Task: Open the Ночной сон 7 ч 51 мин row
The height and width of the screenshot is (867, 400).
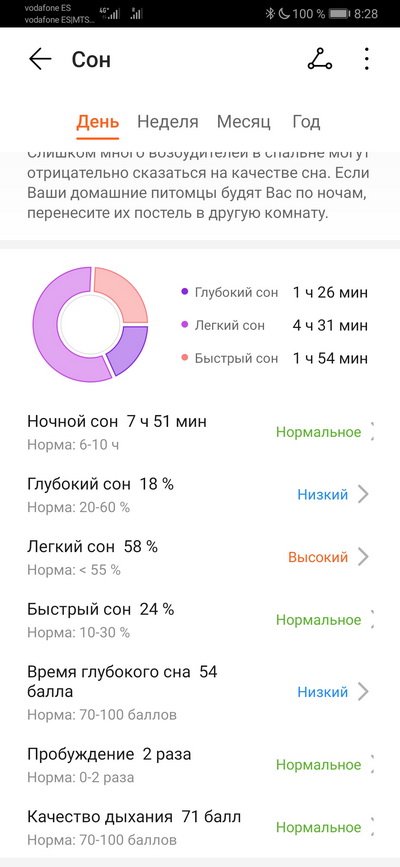Action: [200, 432]
